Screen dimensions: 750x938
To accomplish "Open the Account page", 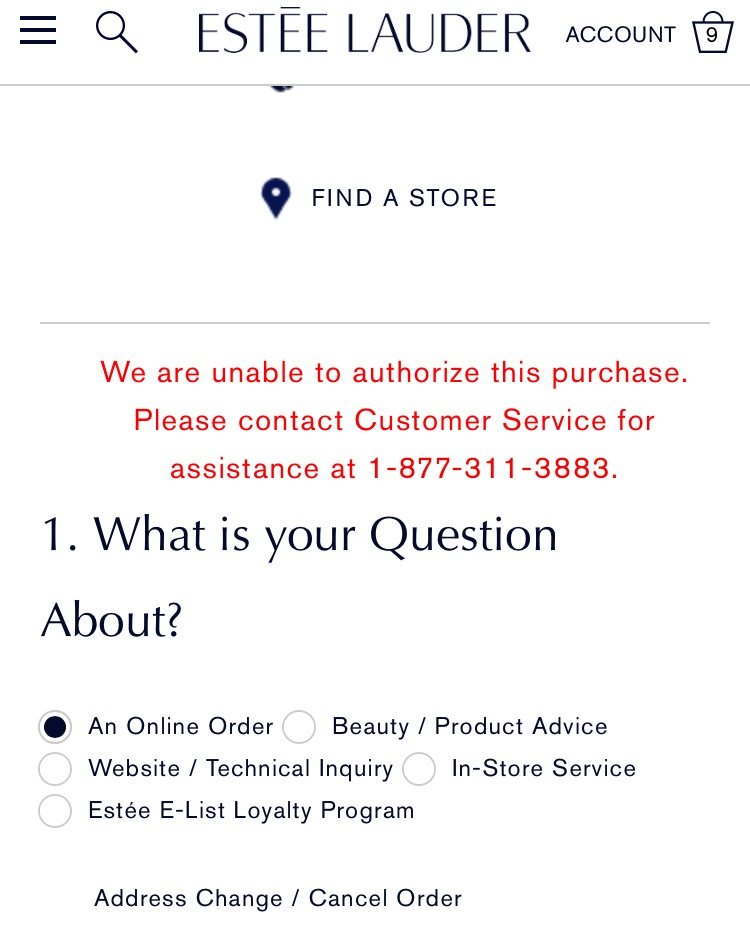I will (x=620, y=35).
